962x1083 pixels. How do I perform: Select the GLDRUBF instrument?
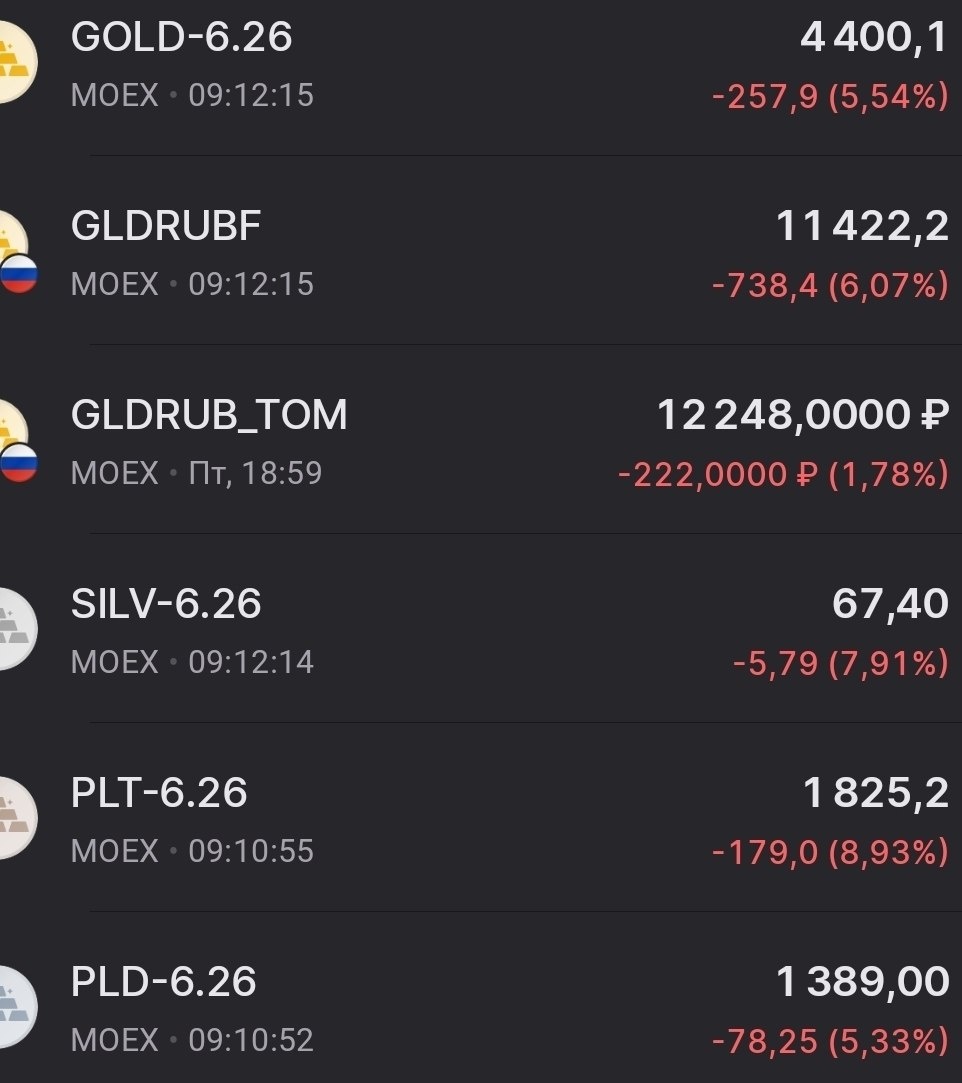[x=166, y=227]
